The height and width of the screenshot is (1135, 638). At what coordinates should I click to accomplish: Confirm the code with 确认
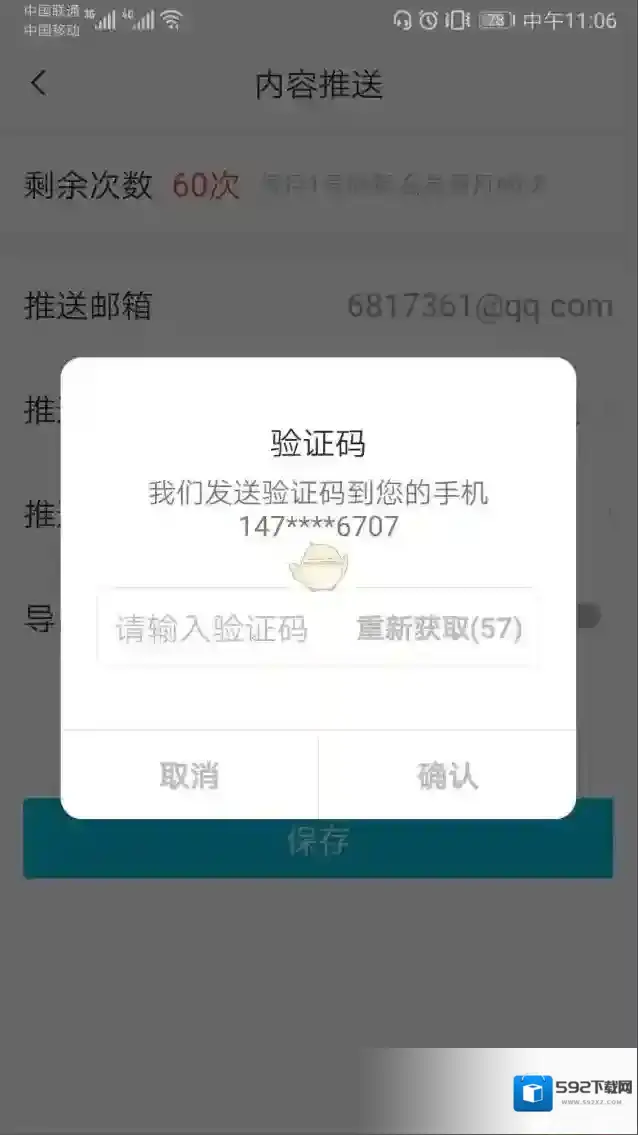(x=447, y=776)
